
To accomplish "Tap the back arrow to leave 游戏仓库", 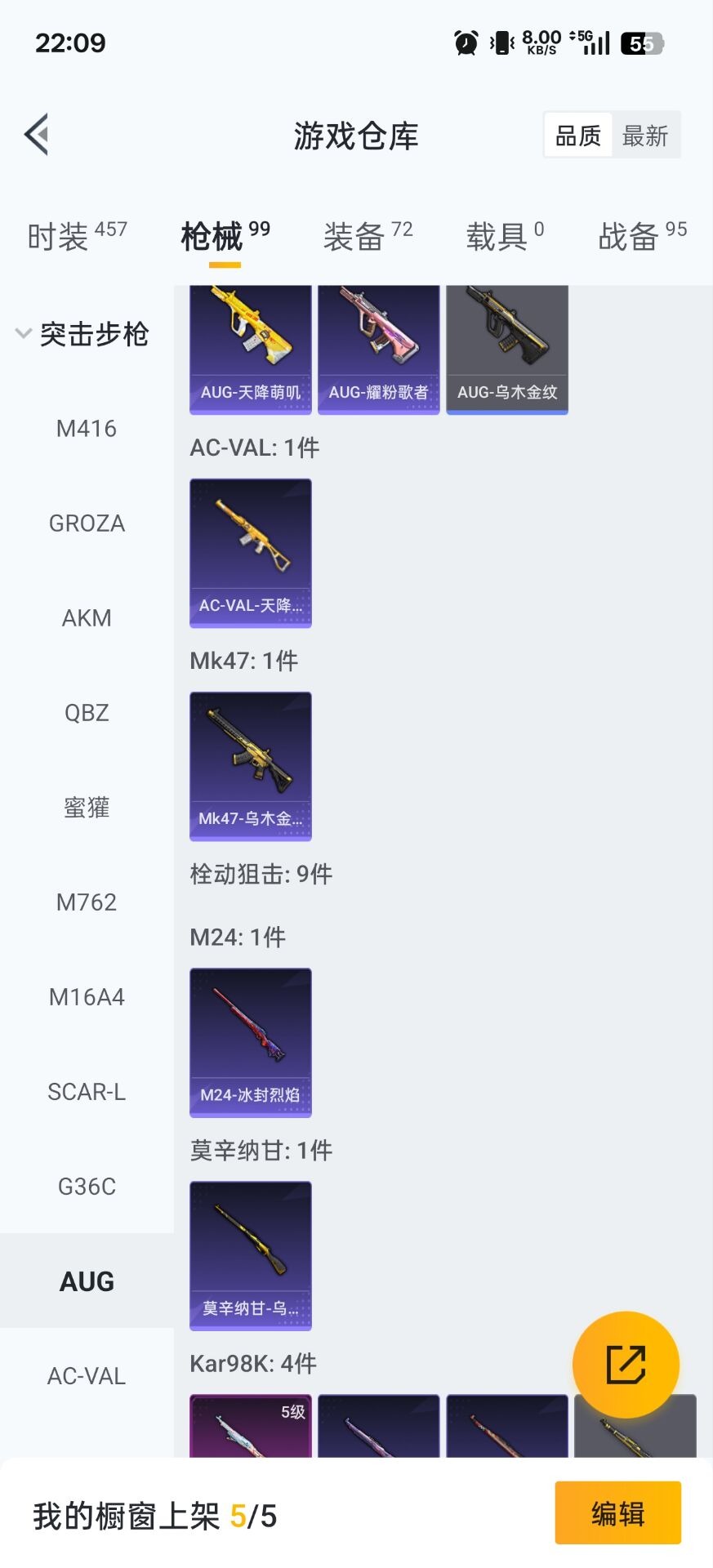I will 36,133.
